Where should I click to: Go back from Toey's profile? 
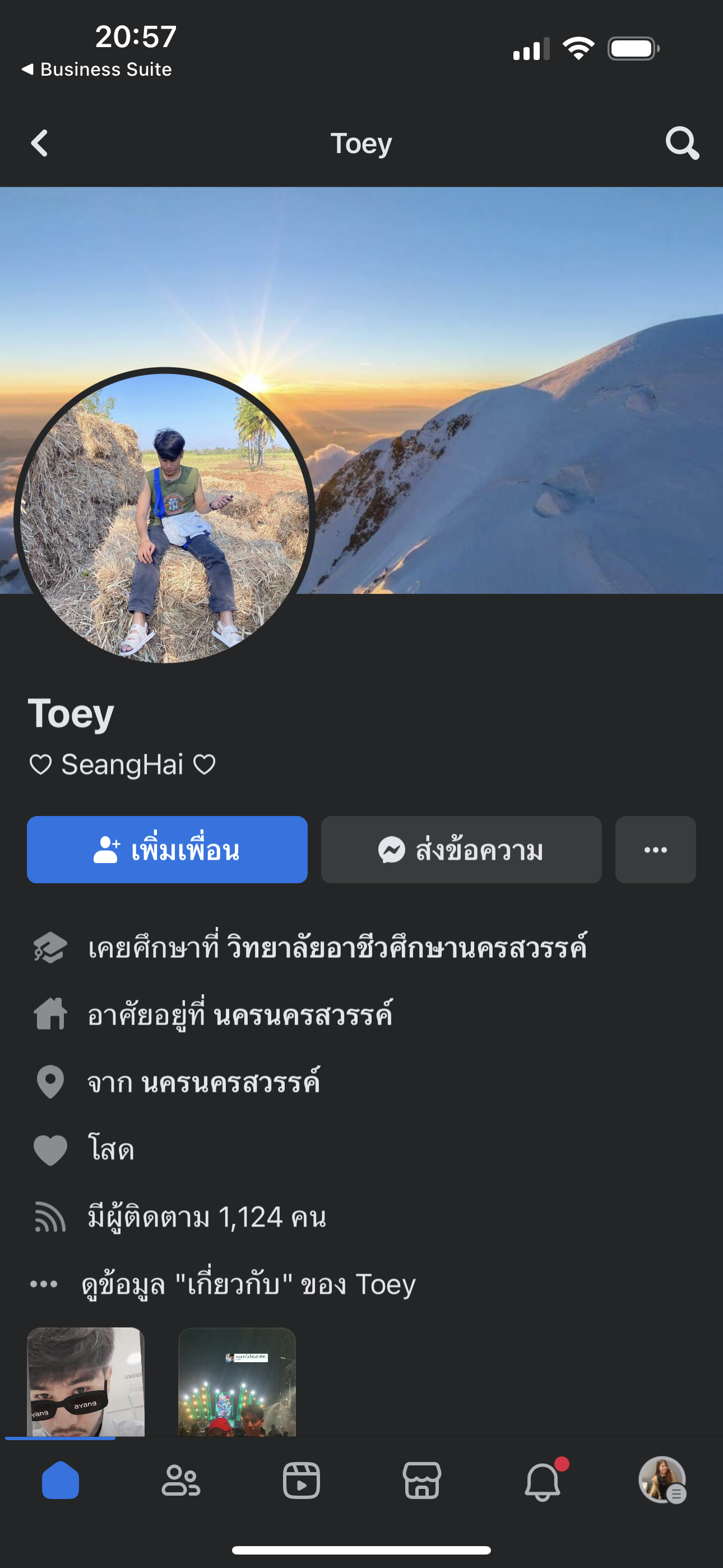click(x=40, y=144)
